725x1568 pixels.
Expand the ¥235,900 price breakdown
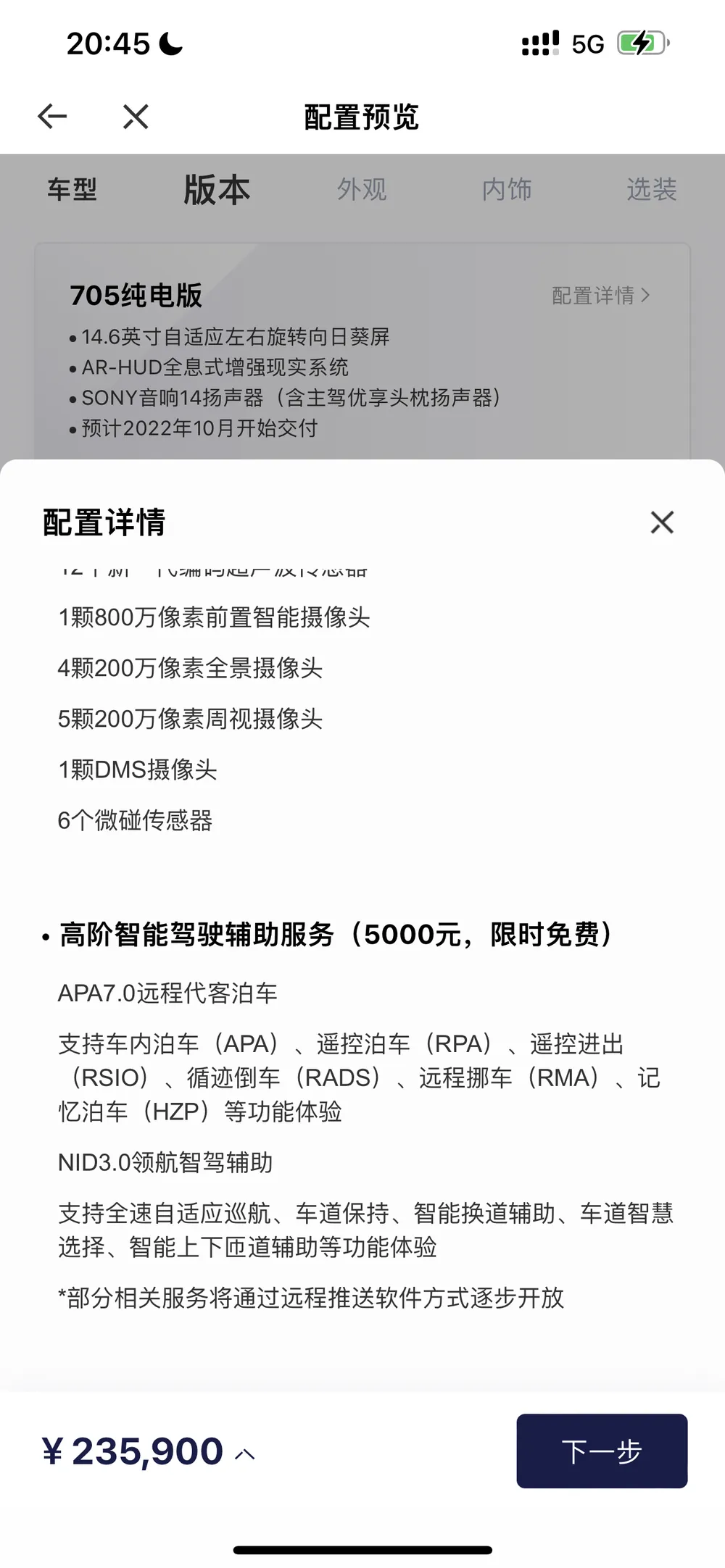click(x=245, y=1454)
